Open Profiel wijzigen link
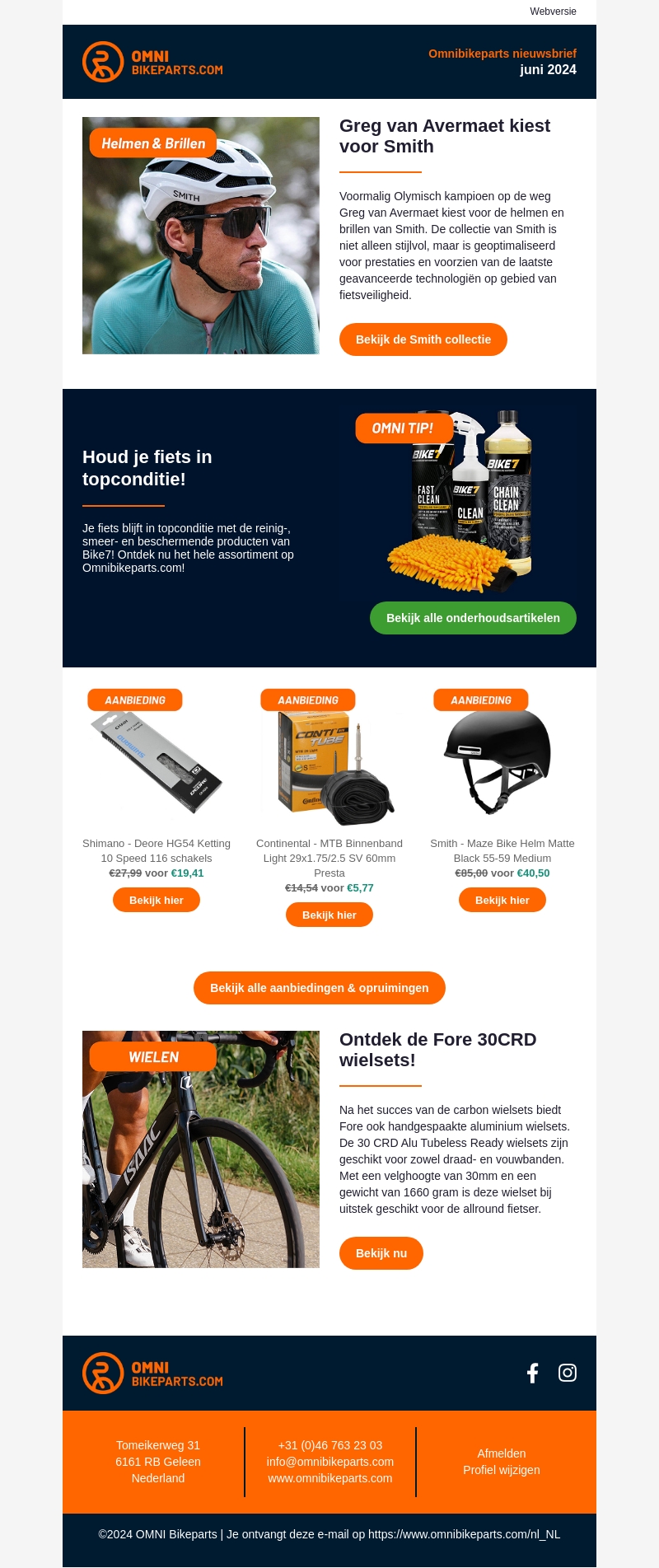 (x=501, y=1470)
